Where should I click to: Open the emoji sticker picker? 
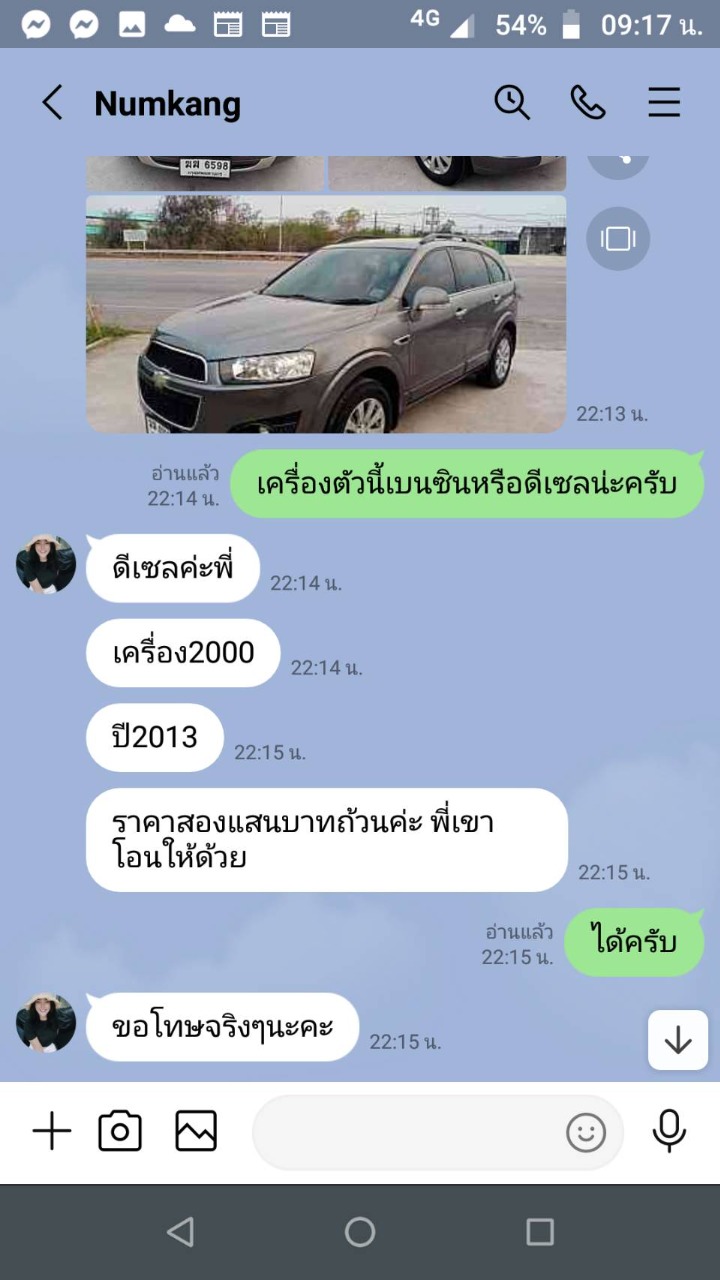tap(586, 1132)
